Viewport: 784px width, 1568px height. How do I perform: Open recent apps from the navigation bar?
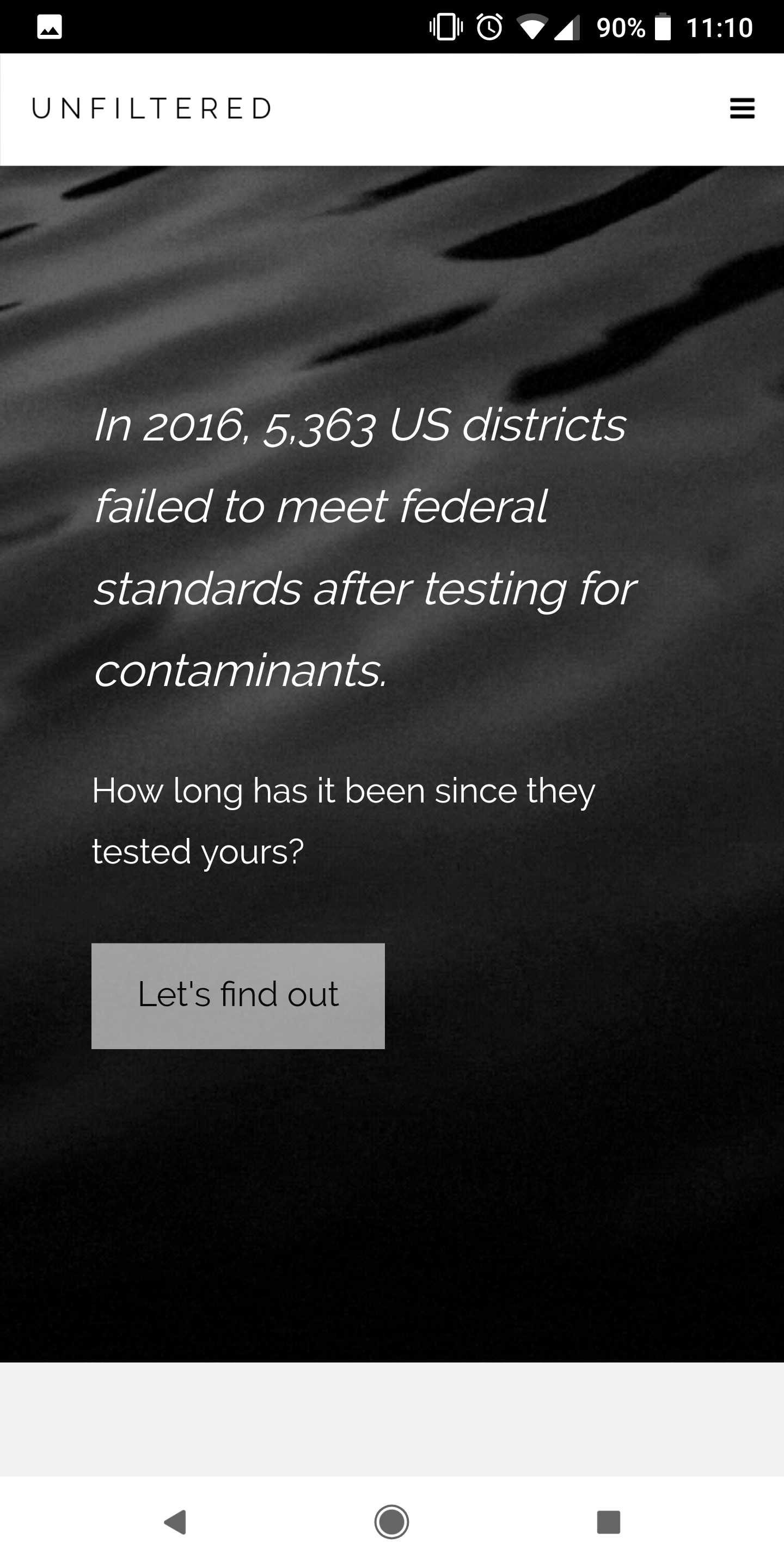click(x=608, y=1522)
